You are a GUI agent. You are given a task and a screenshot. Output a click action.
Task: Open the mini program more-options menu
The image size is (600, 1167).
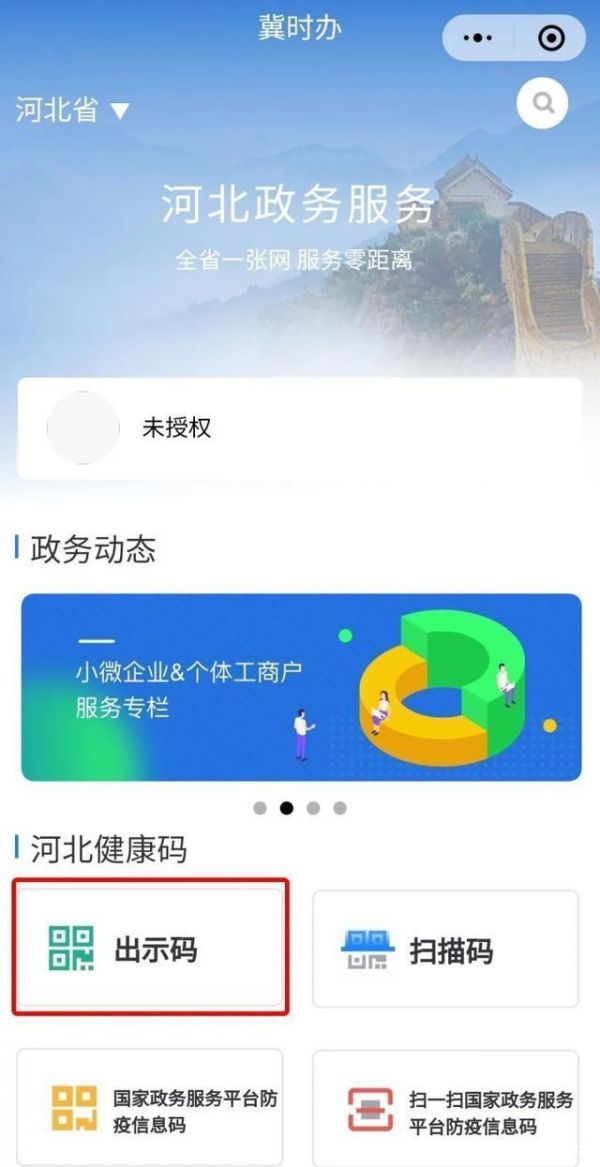(480, 39)
